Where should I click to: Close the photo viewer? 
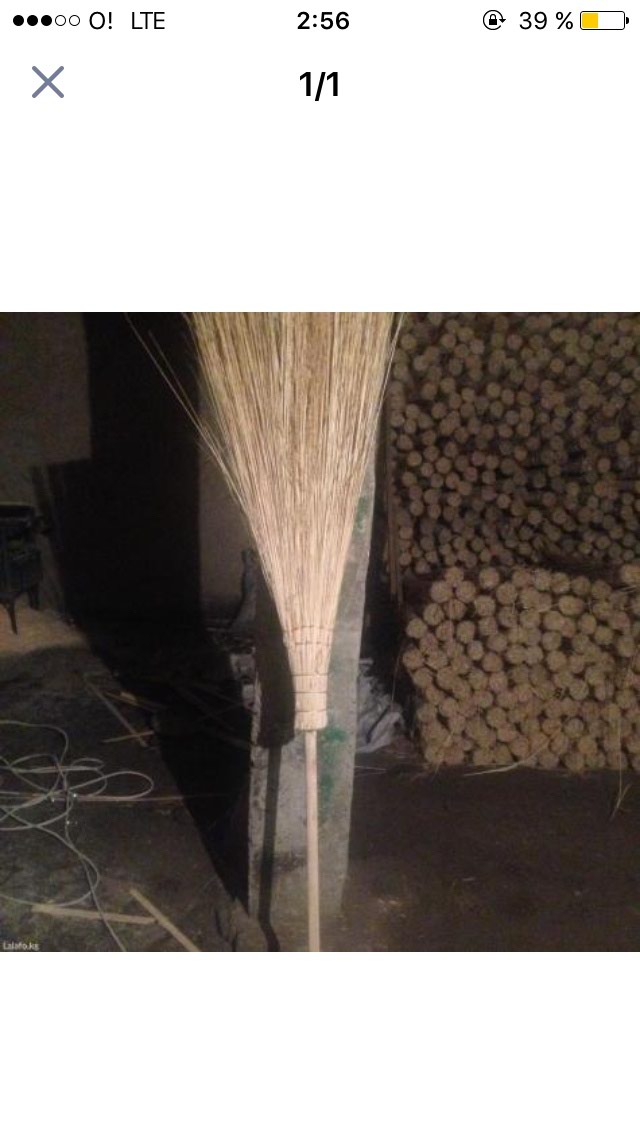[47, 82]
